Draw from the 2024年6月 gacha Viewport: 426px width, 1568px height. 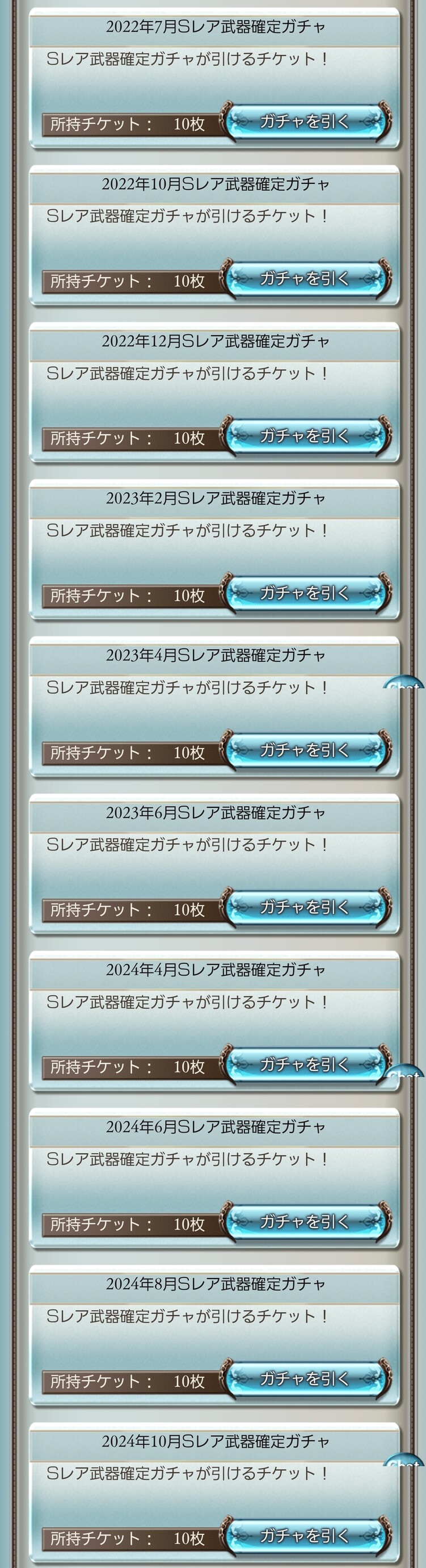(306, 1221)
